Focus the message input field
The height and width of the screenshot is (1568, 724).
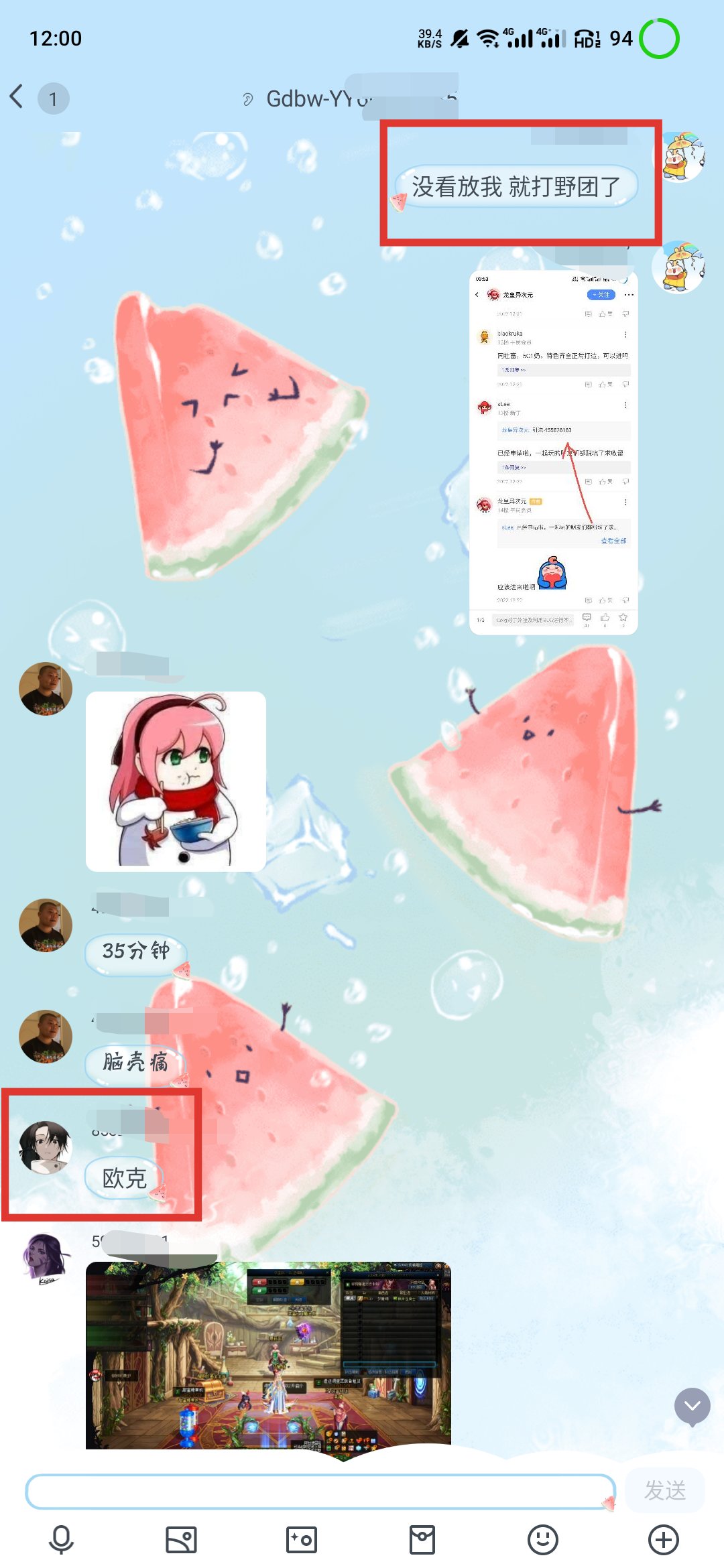(320, 1491)
